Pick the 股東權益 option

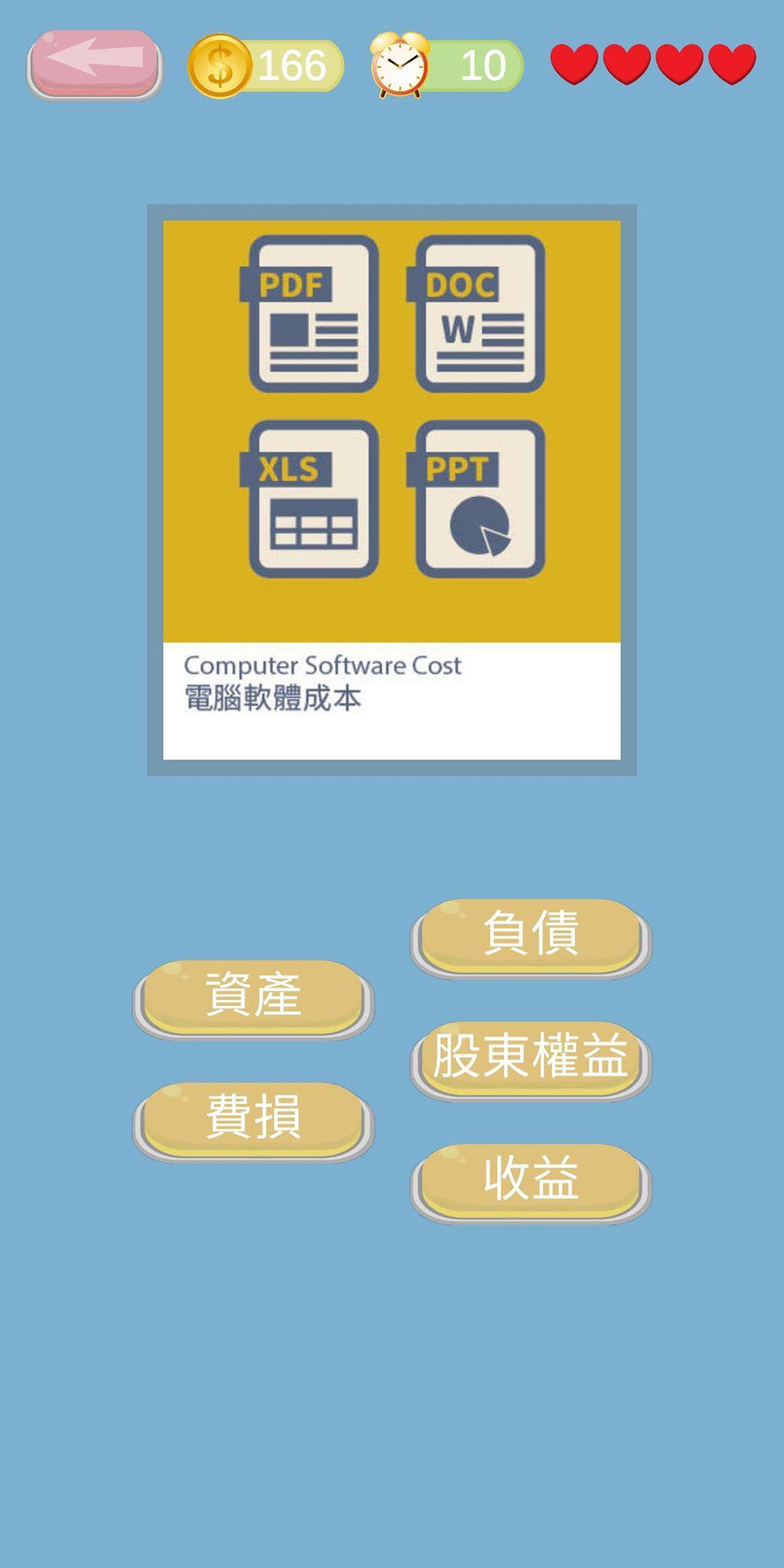[x=531, y=1058]
